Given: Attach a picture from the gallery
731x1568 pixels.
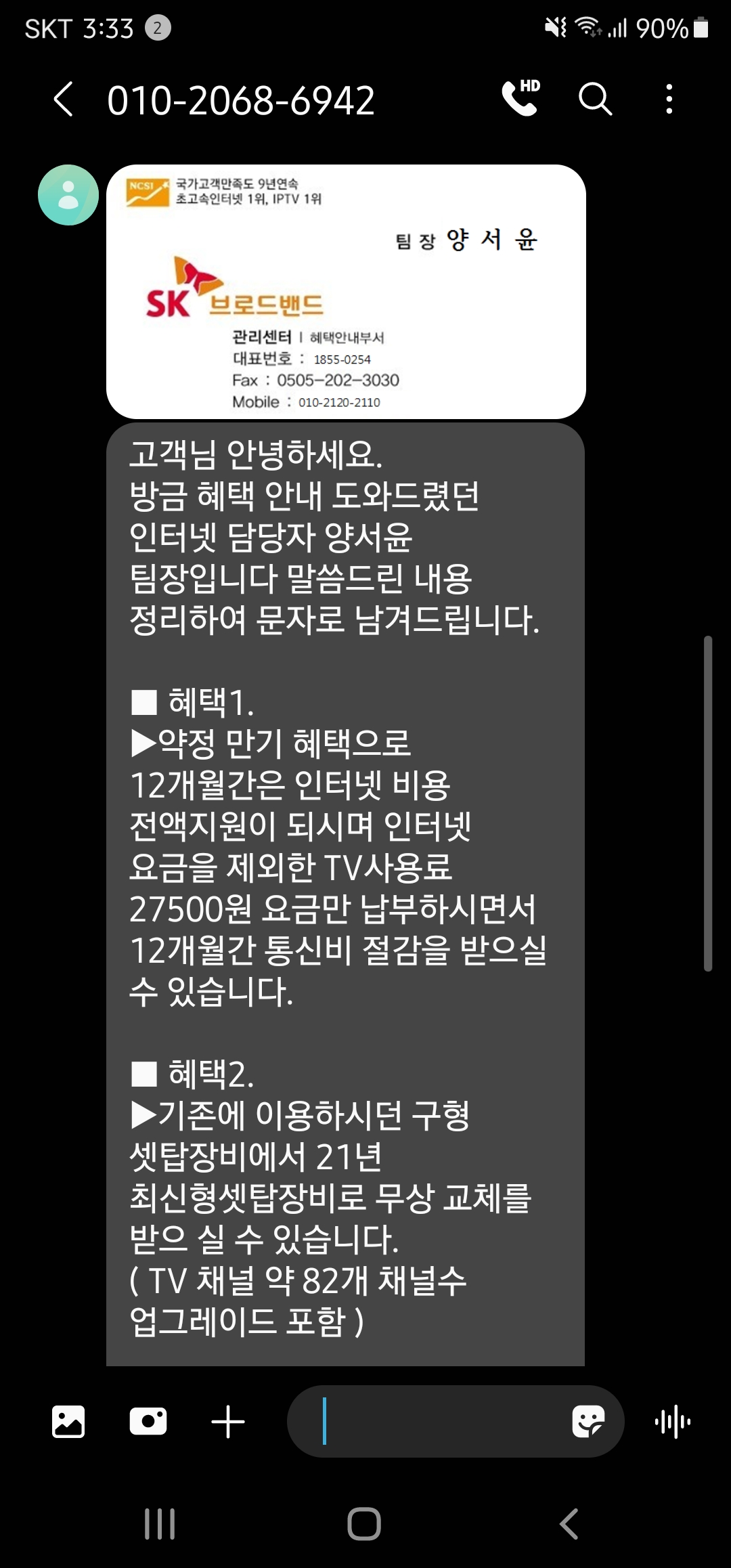Looking at the screenshot, I should [68, 1421].
